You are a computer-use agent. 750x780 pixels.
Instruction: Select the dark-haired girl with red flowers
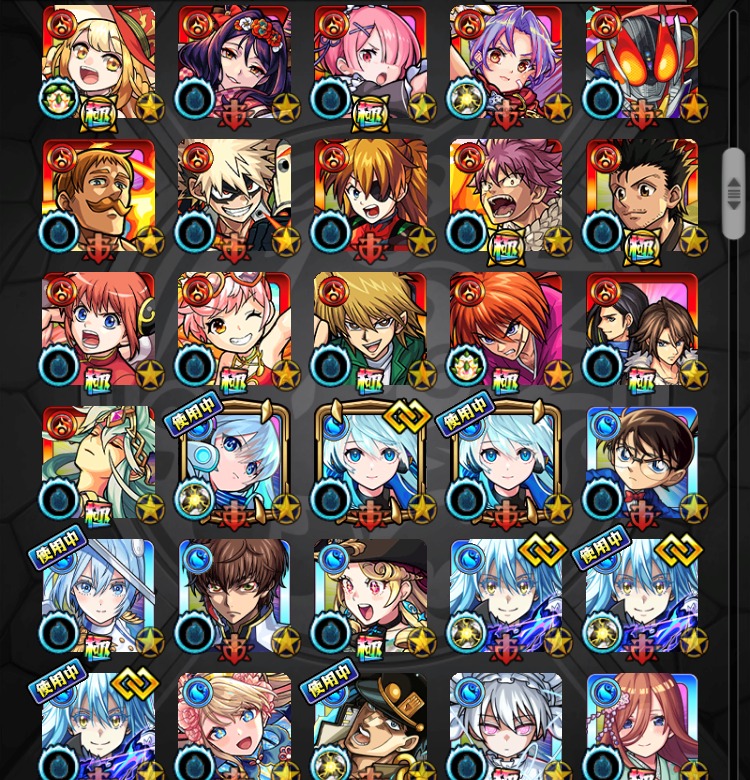(234, 62)
